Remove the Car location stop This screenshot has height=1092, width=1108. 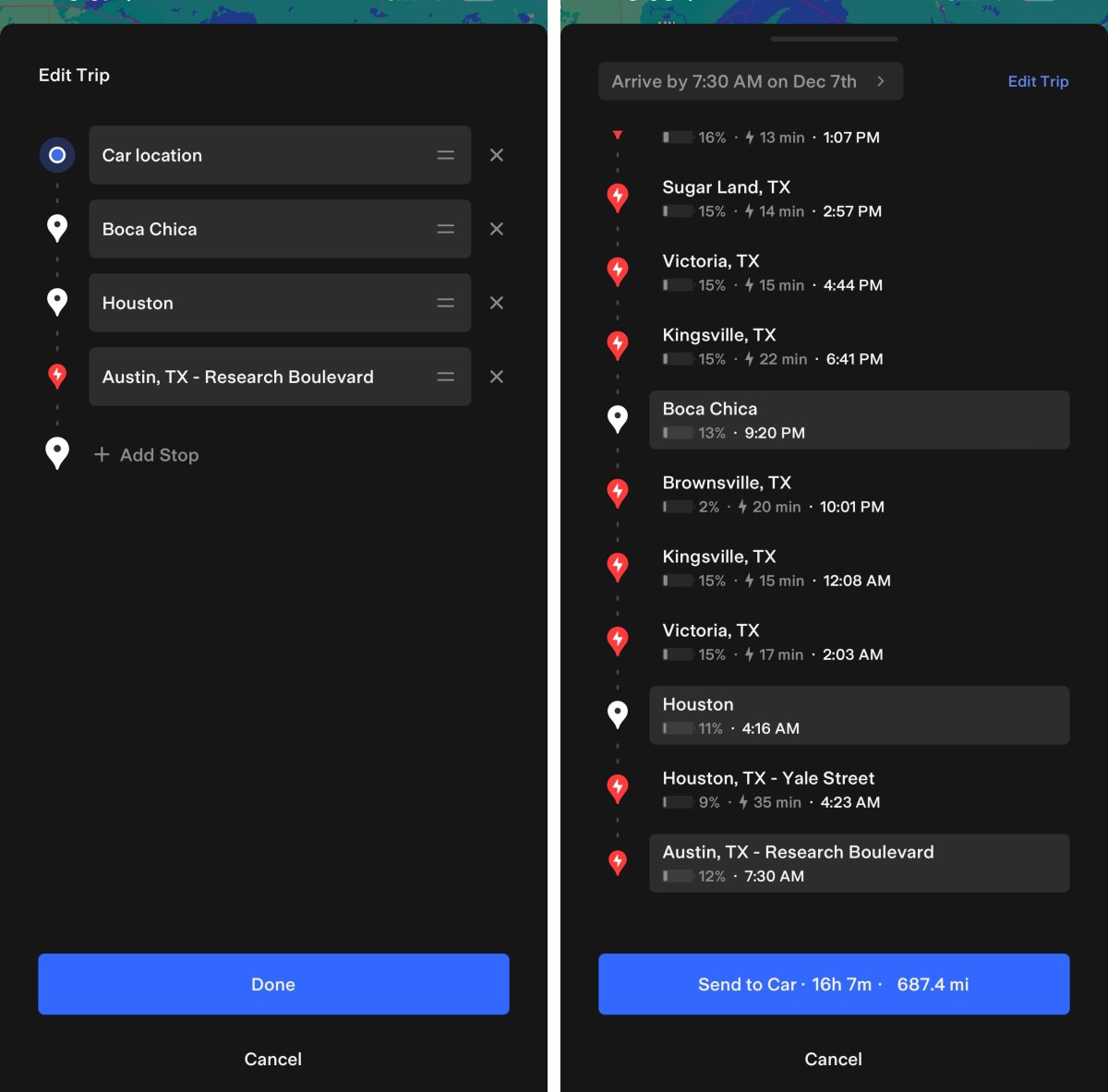pyautogui.click(x=497, y=155)
